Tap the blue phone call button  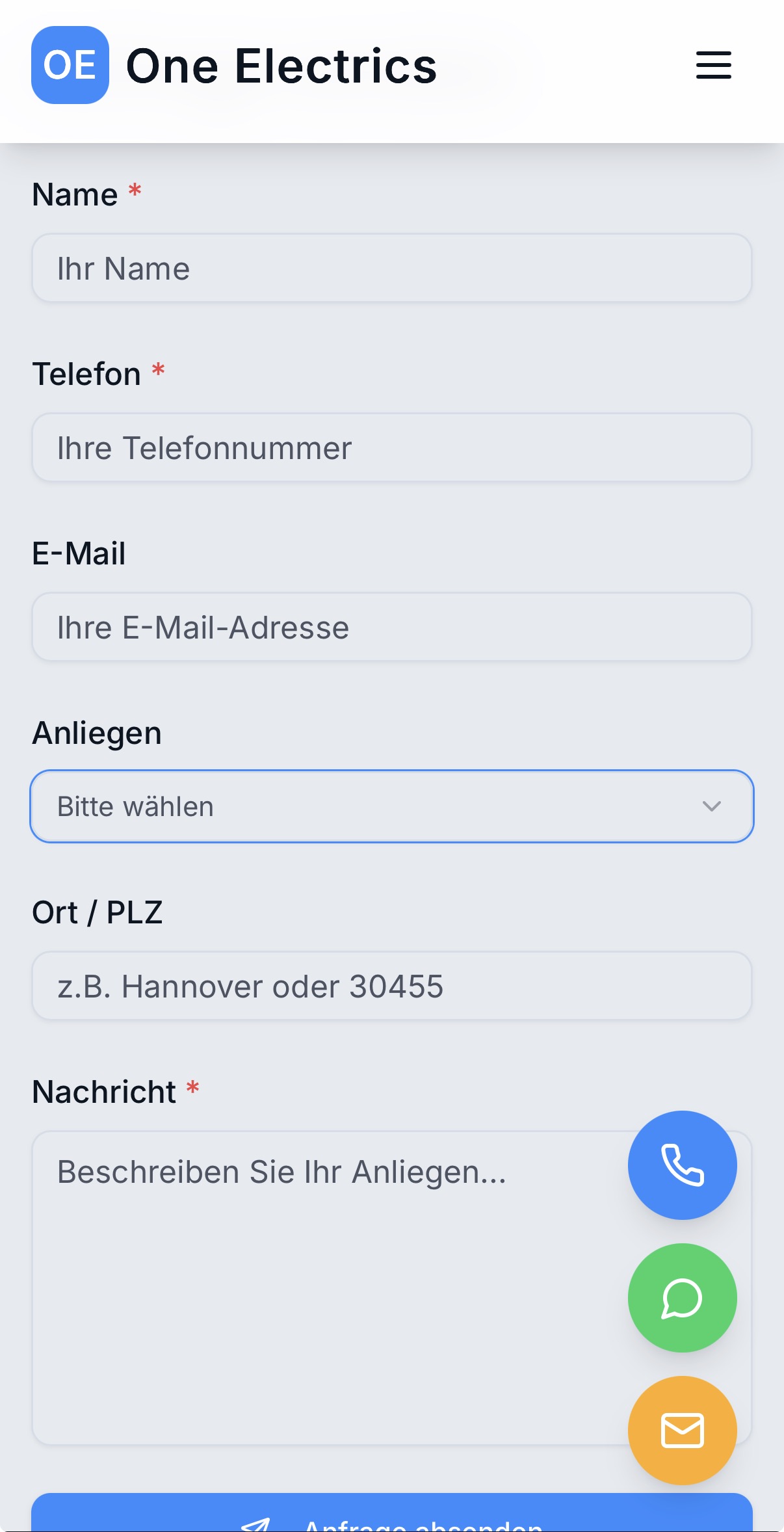pos(682,1165)
